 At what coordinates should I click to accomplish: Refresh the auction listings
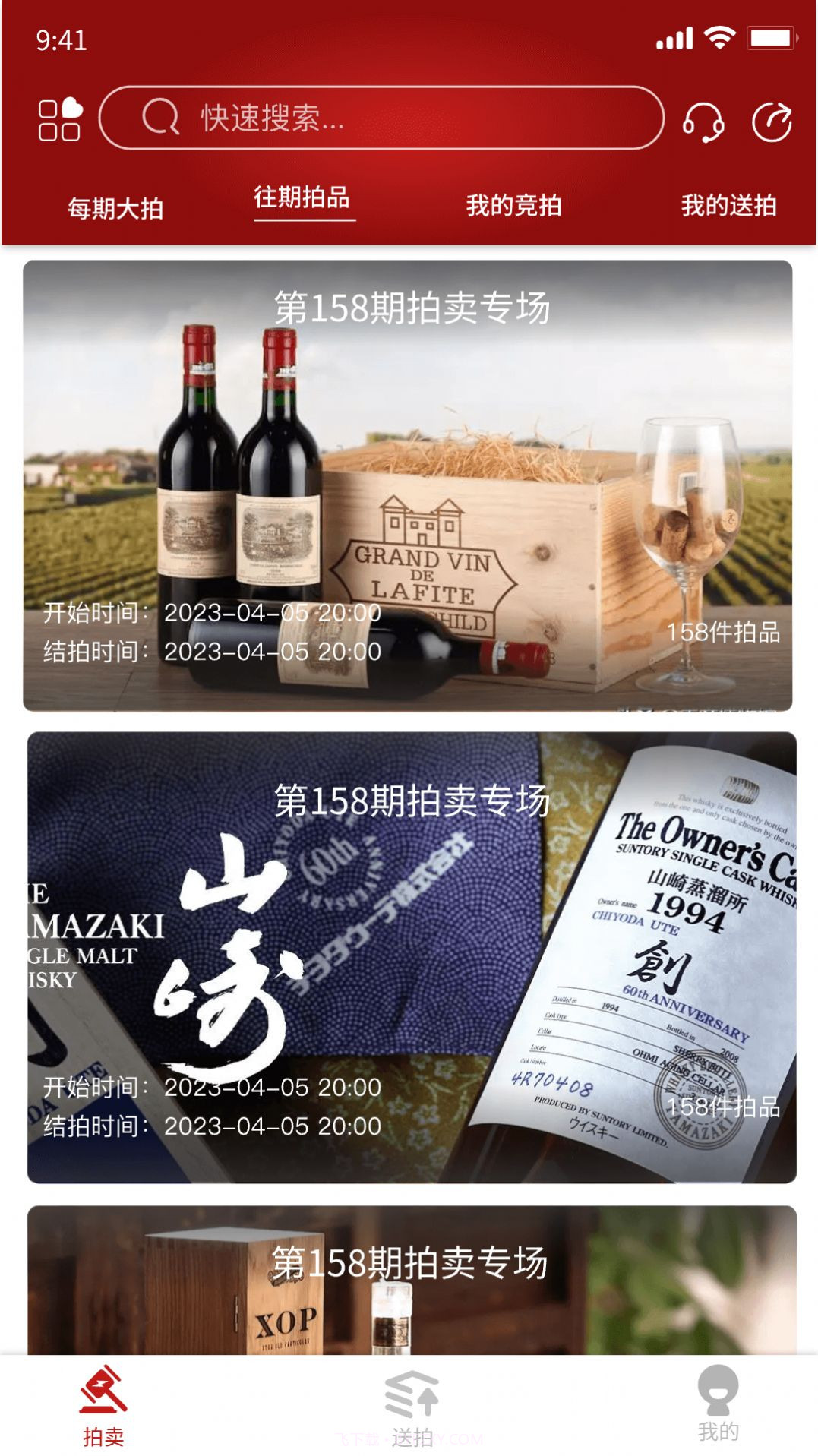point(774,118)
